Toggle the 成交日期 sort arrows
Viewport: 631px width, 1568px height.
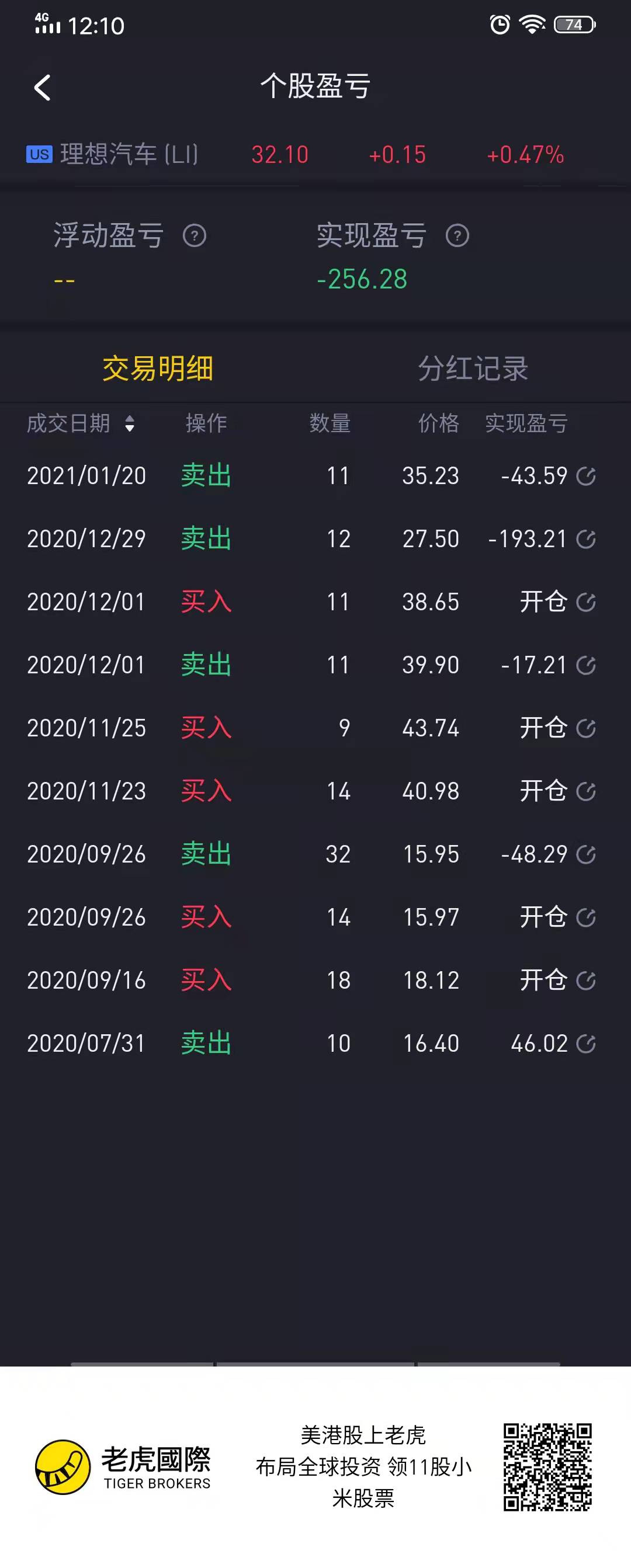131,424
